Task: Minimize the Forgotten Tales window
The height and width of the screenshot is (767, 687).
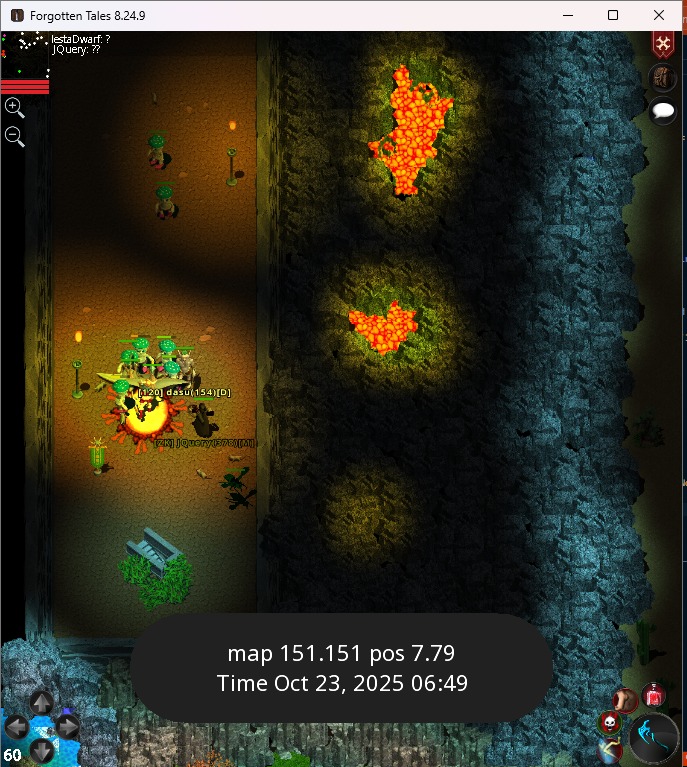Action: coord(568,15)
